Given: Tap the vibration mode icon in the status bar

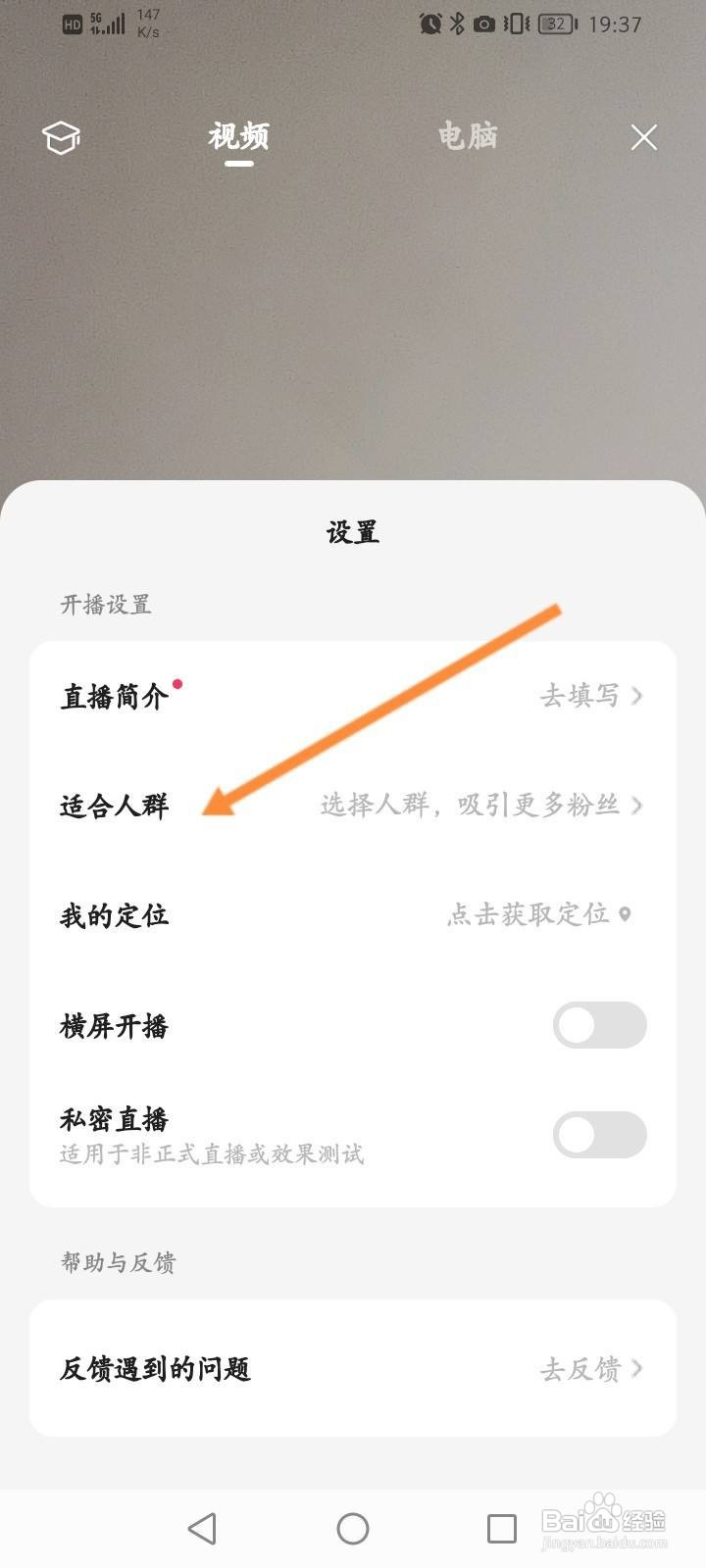Looking at the screenshot, I should pos(515,24).
